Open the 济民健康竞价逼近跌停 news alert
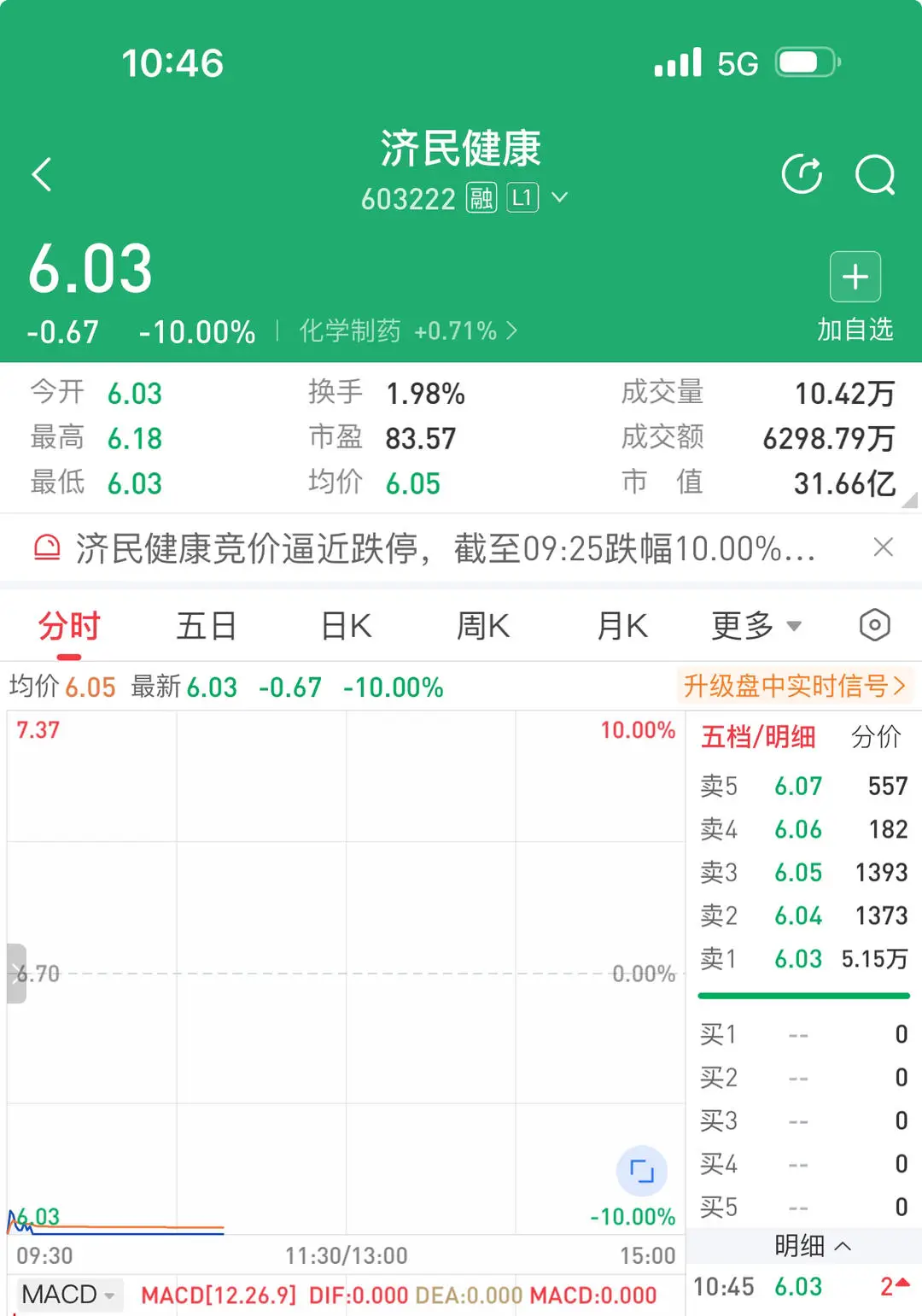This screenshot has height=1316, width=922. pyautogui.click(x=444, y=548)
